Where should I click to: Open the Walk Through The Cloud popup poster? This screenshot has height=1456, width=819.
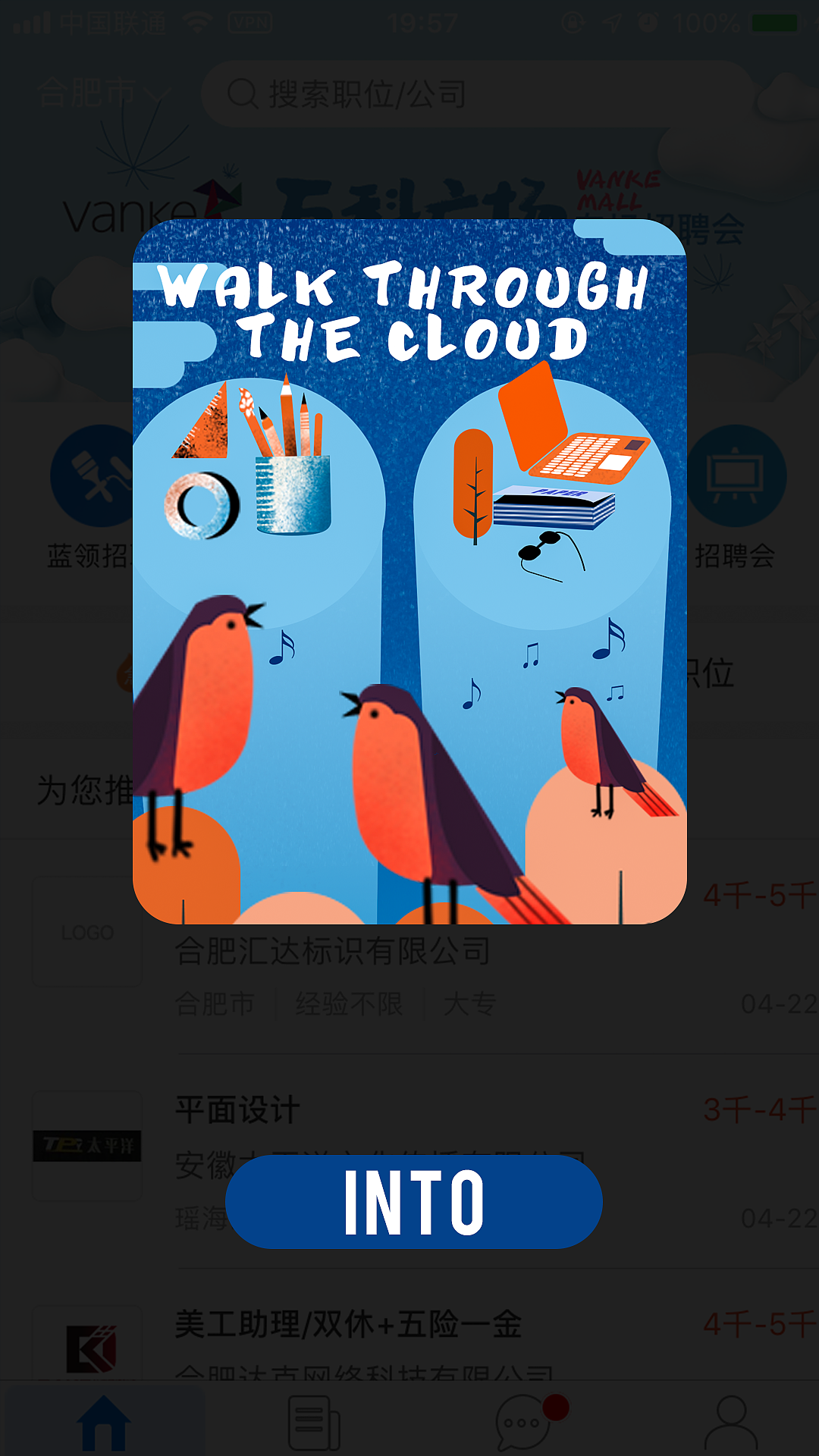point(409,572)
